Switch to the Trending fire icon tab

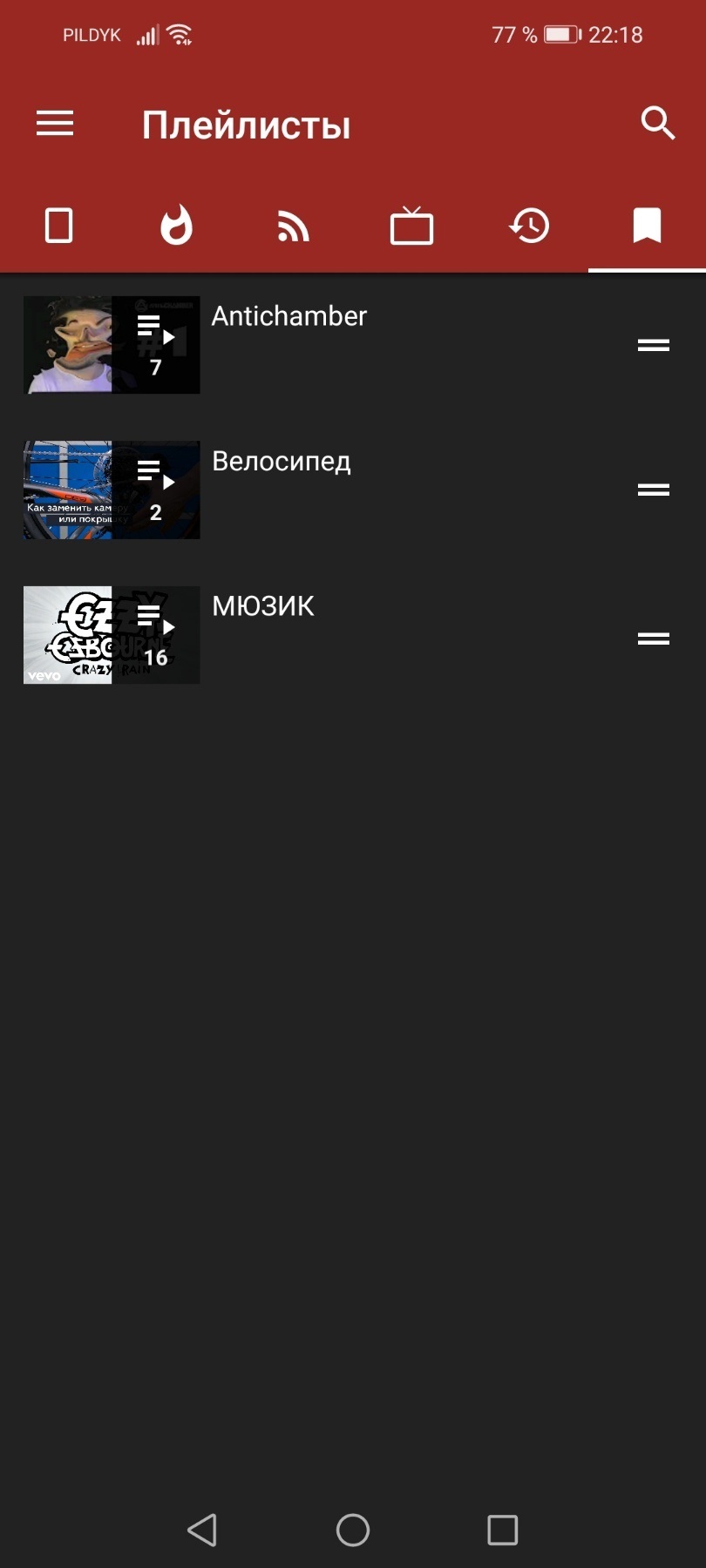click(176, 226)
